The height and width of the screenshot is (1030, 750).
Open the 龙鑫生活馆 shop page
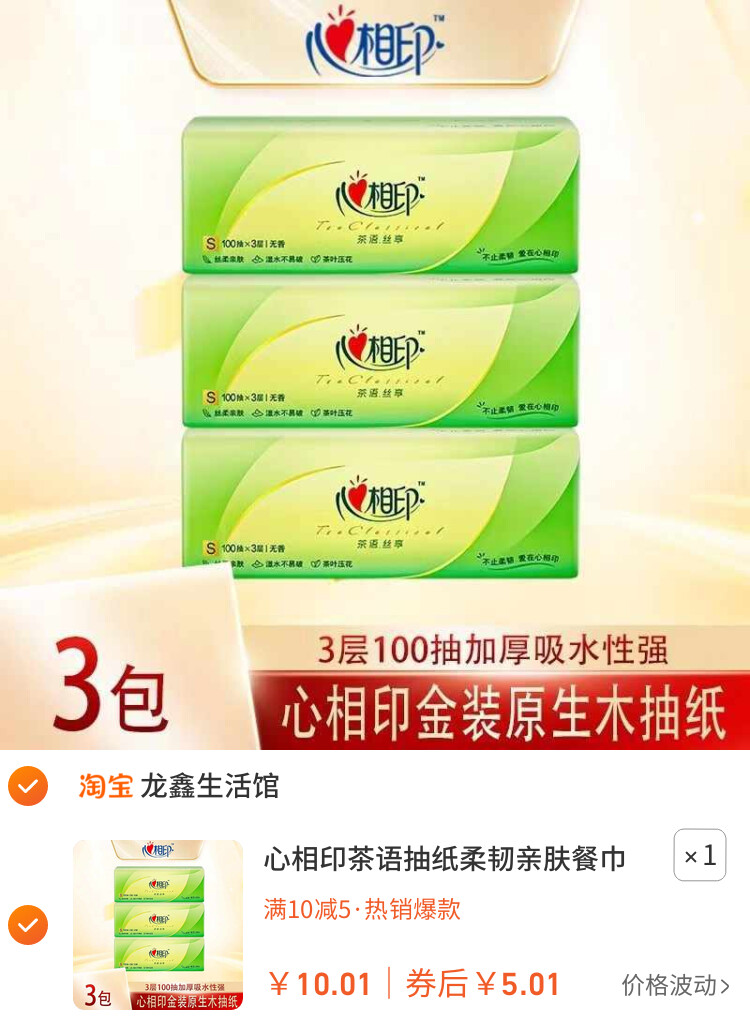click(209, 786)
